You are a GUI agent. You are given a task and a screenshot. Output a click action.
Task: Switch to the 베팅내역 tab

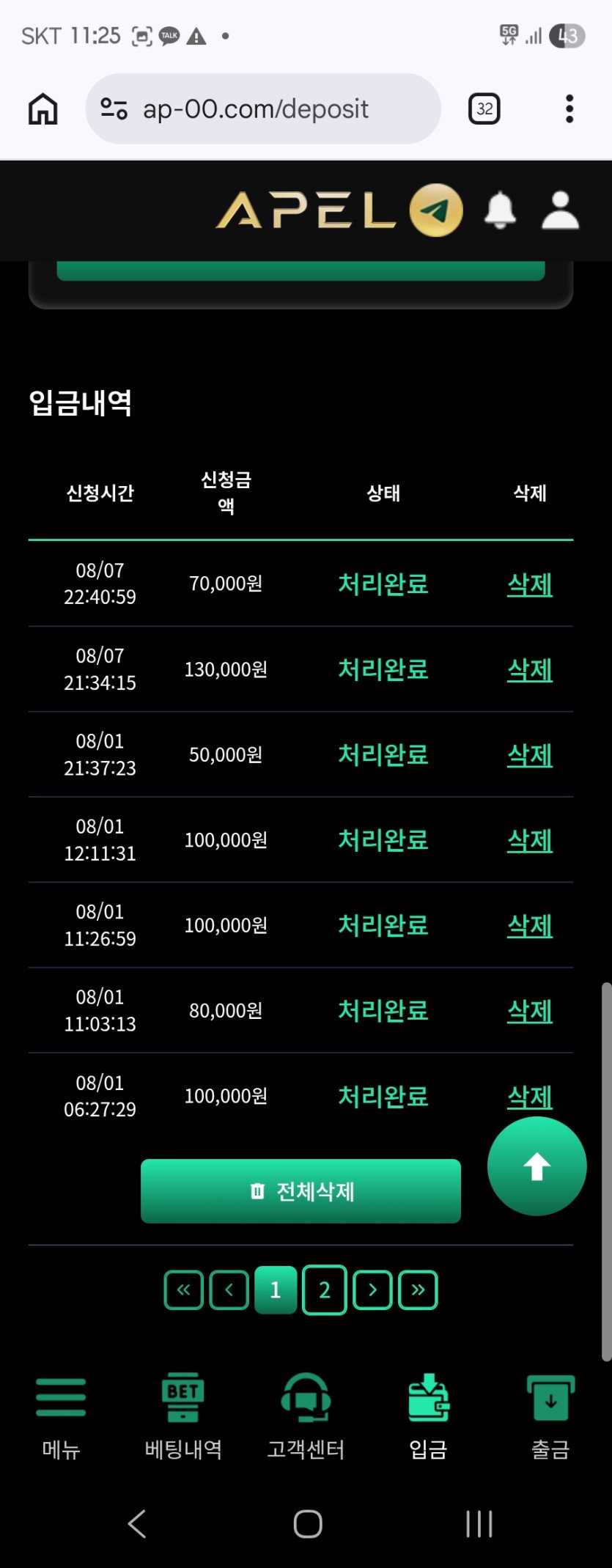183,1416
